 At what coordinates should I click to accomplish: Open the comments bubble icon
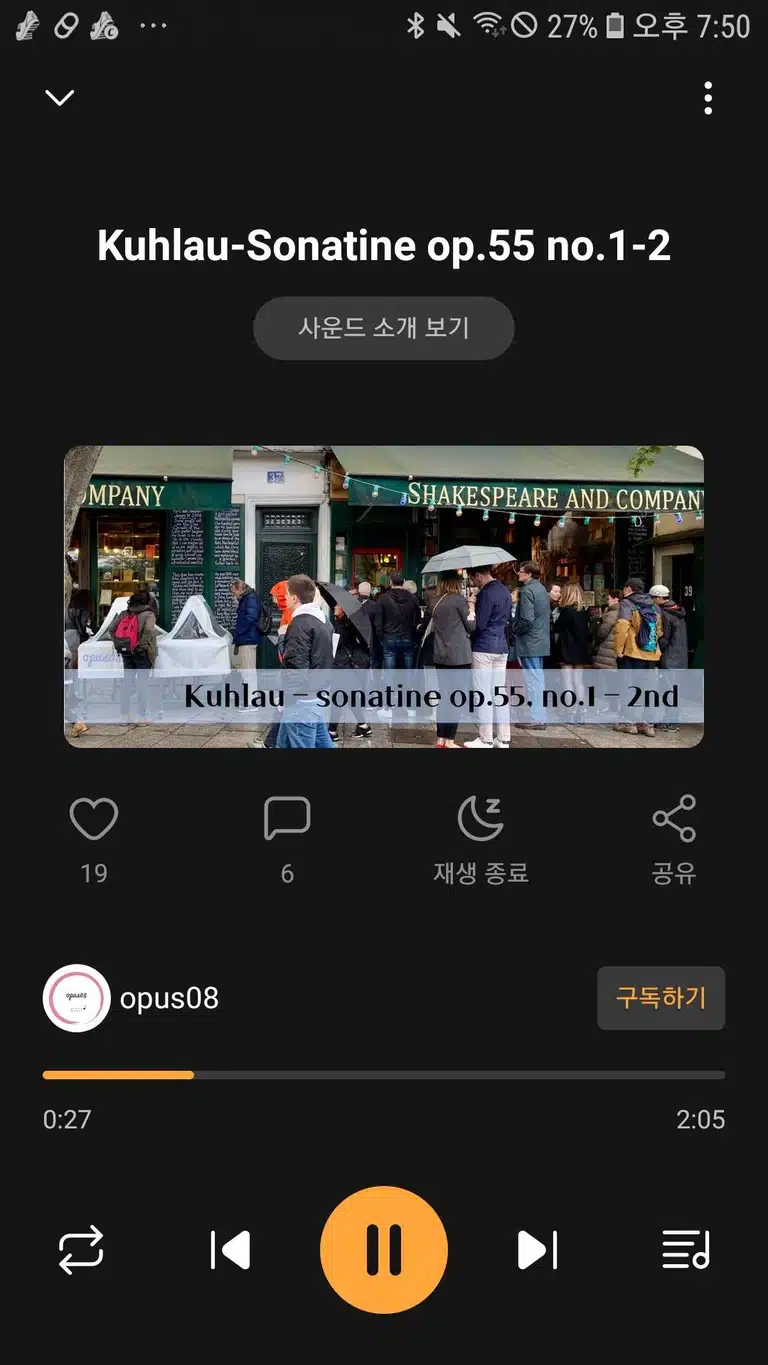287,819
